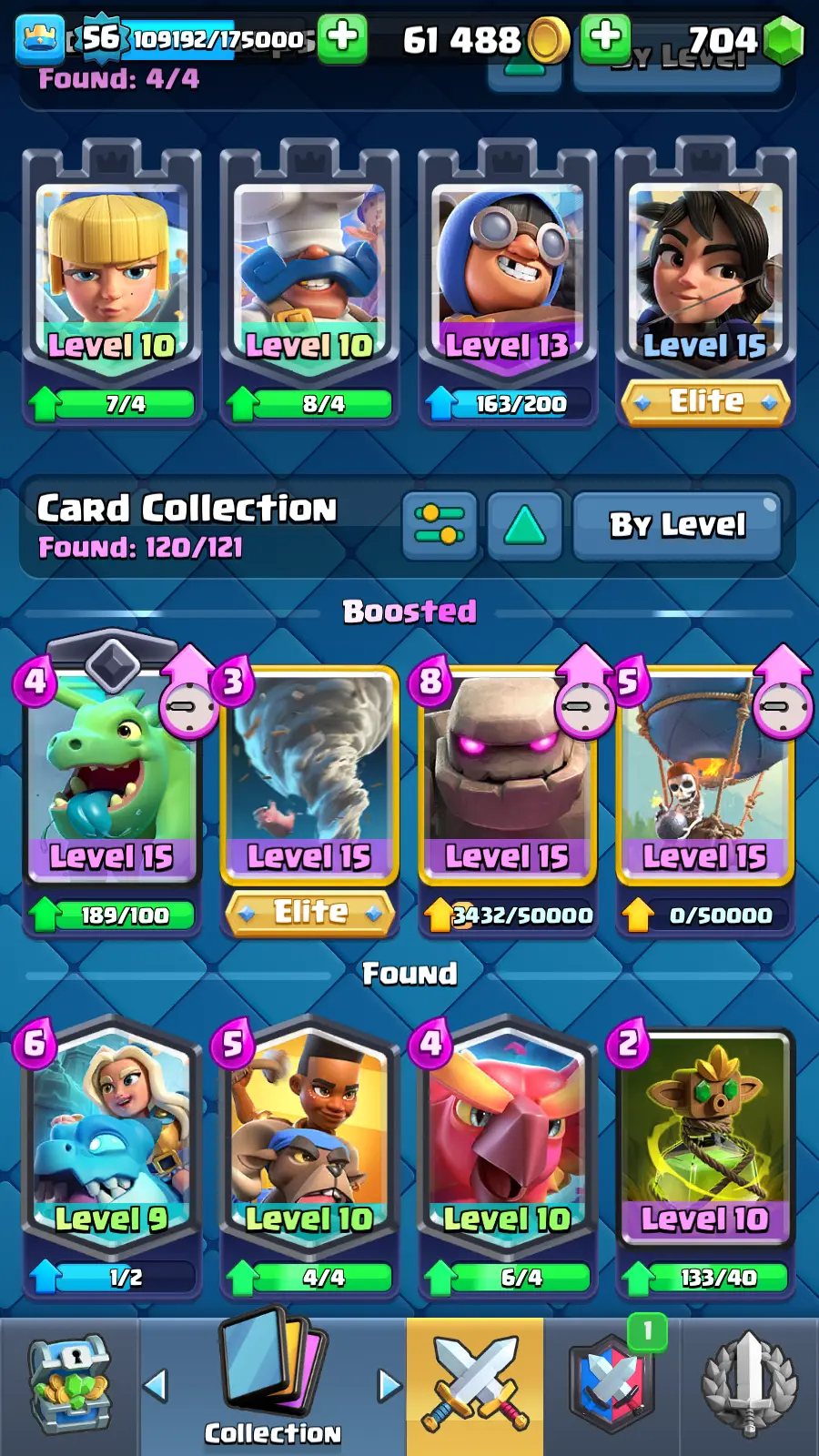Change sorting with By Level button
The image size is (819, 1456).
point(677,525)
